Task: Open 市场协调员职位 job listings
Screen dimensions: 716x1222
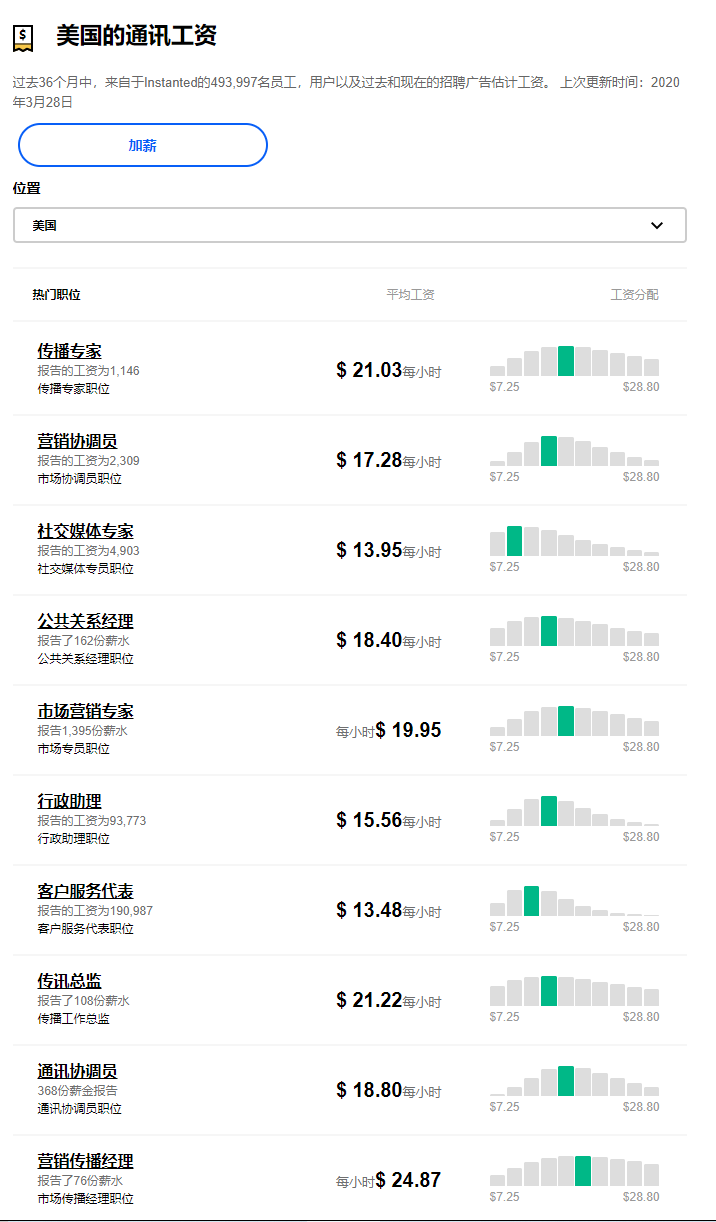Action: pyautogui.click(x=79, y=479)
